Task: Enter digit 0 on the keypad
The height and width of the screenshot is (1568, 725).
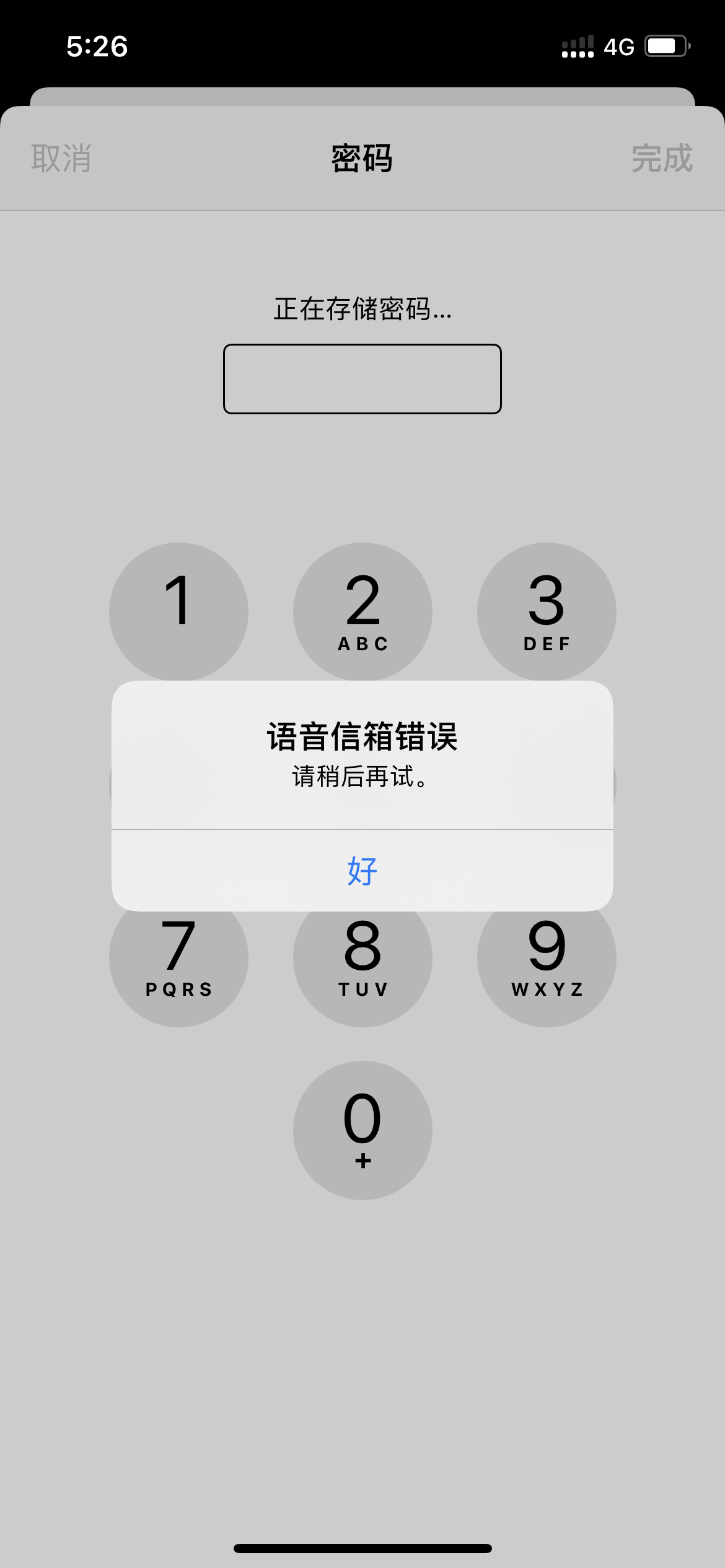Action: click(362, 1130)
